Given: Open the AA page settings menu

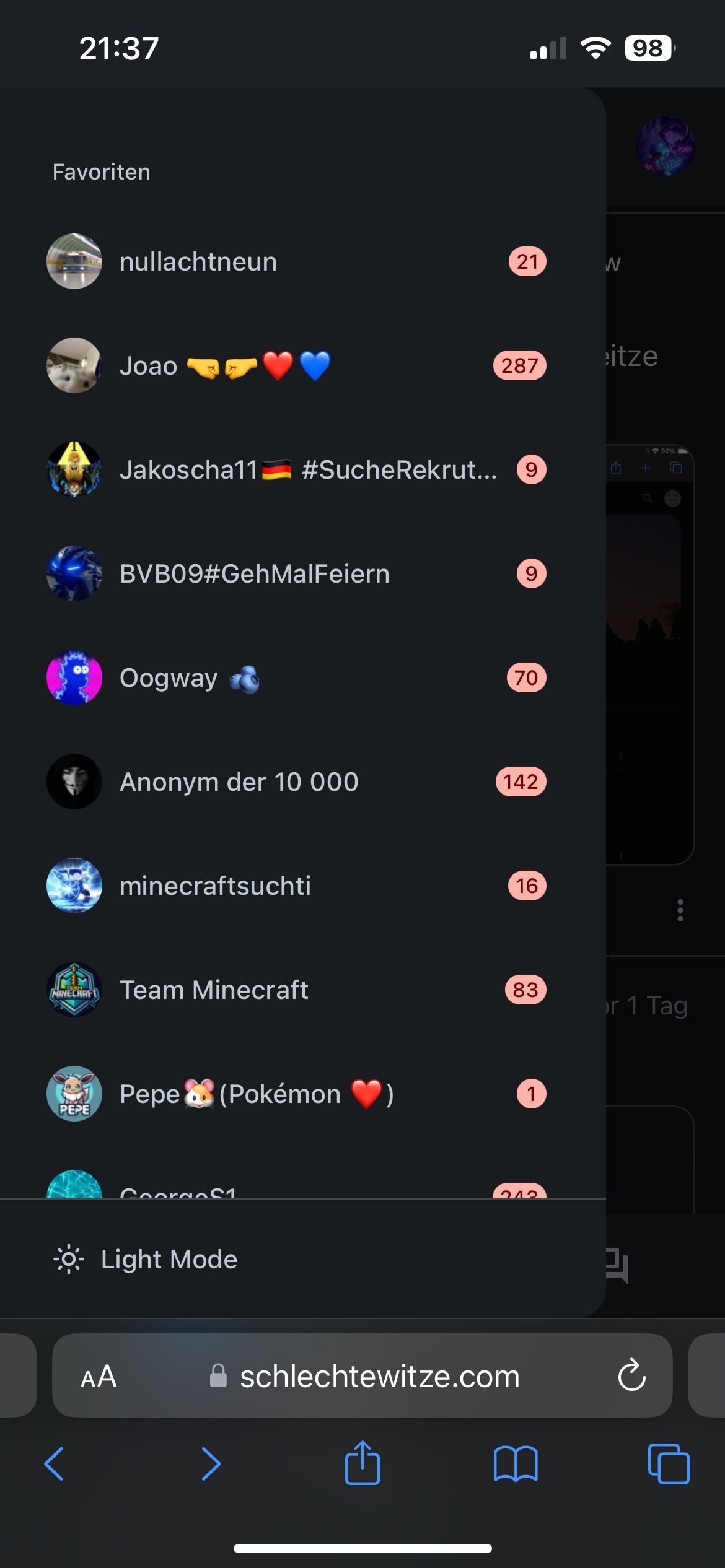Looking at the screenshot, I should [99, 1376].
